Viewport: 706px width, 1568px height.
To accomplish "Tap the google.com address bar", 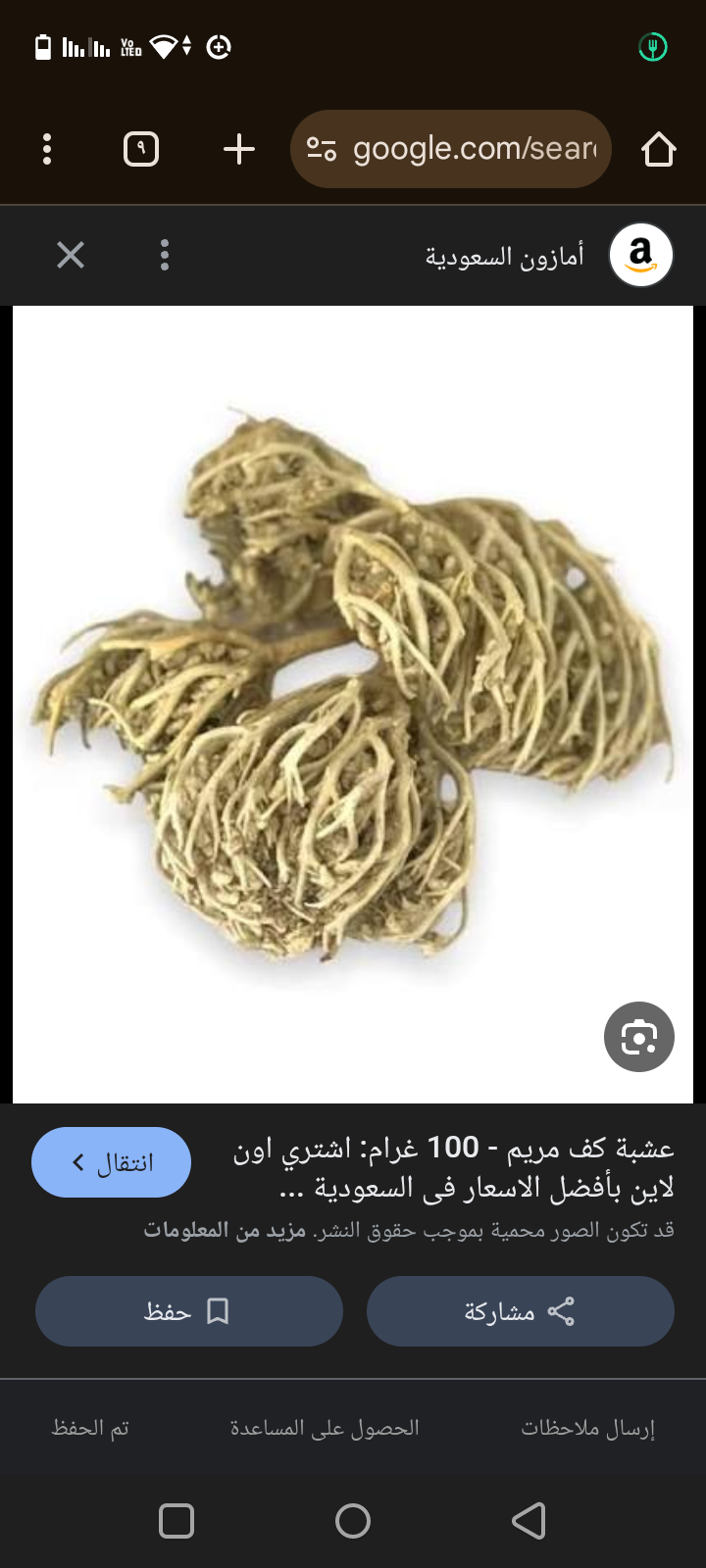I will [x=451, y=149].
